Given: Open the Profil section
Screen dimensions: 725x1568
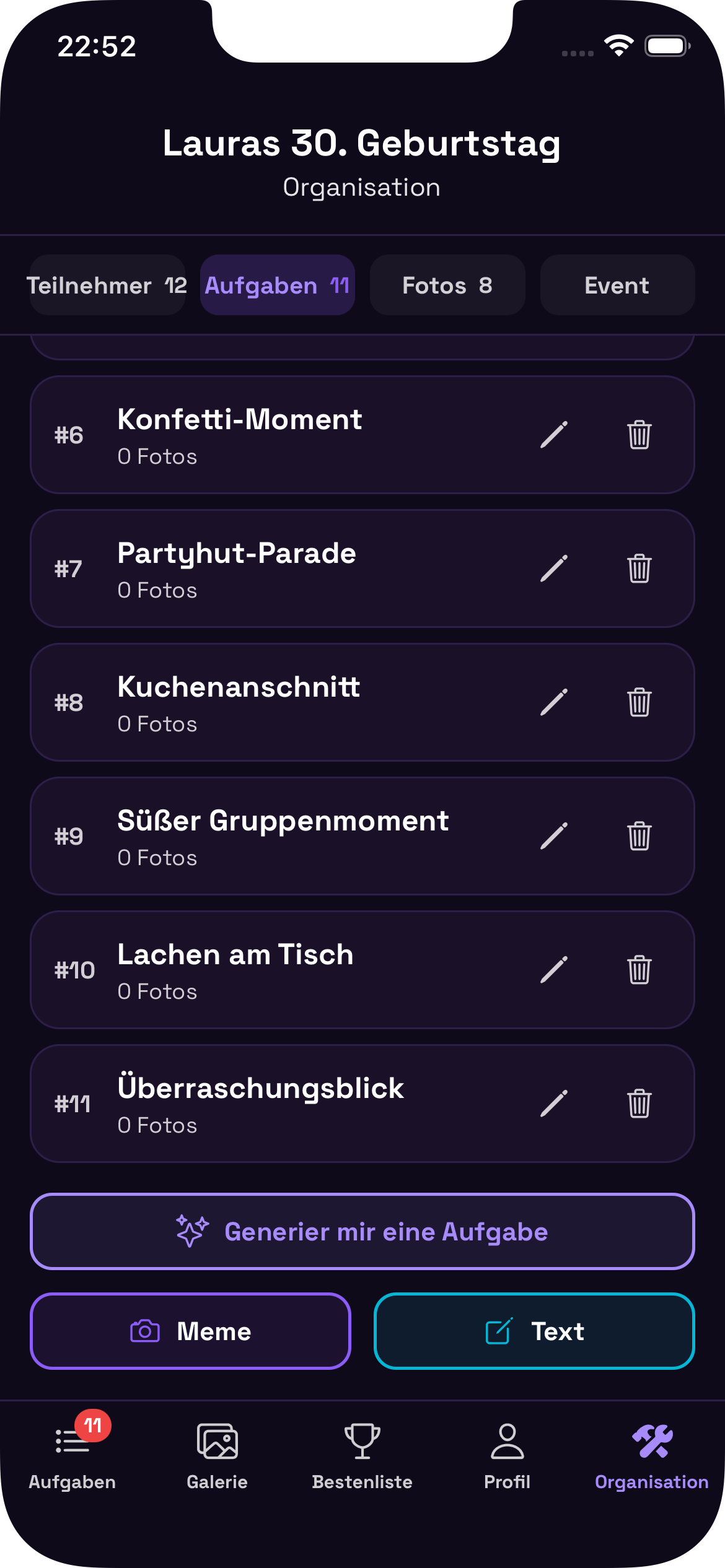Looking at the screenshot, I should [507, 1455].
